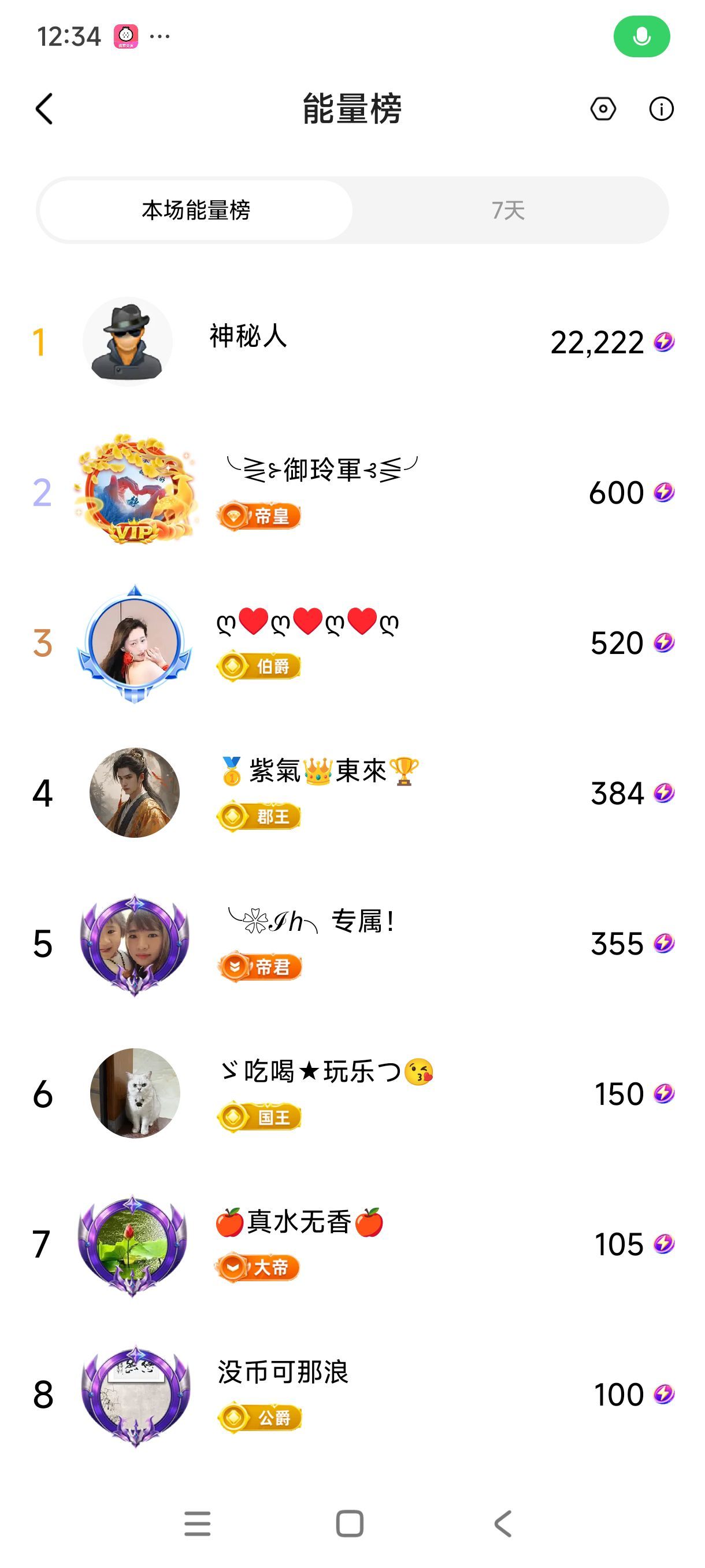Open the system recent apps menu
Viewport: 705px width, 1568px height.
pyautogui.click(x=198, y=1523)
